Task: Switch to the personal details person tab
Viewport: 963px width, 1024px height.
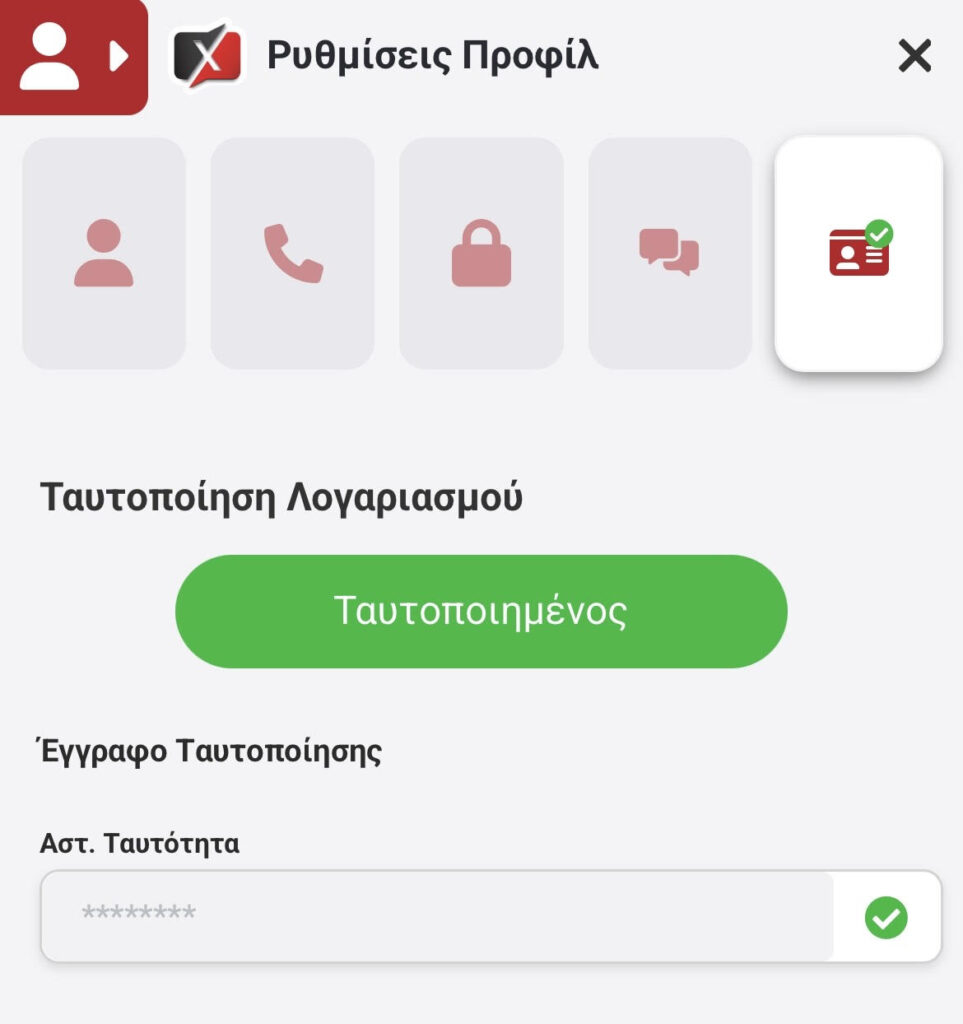Action: [104, 253]
